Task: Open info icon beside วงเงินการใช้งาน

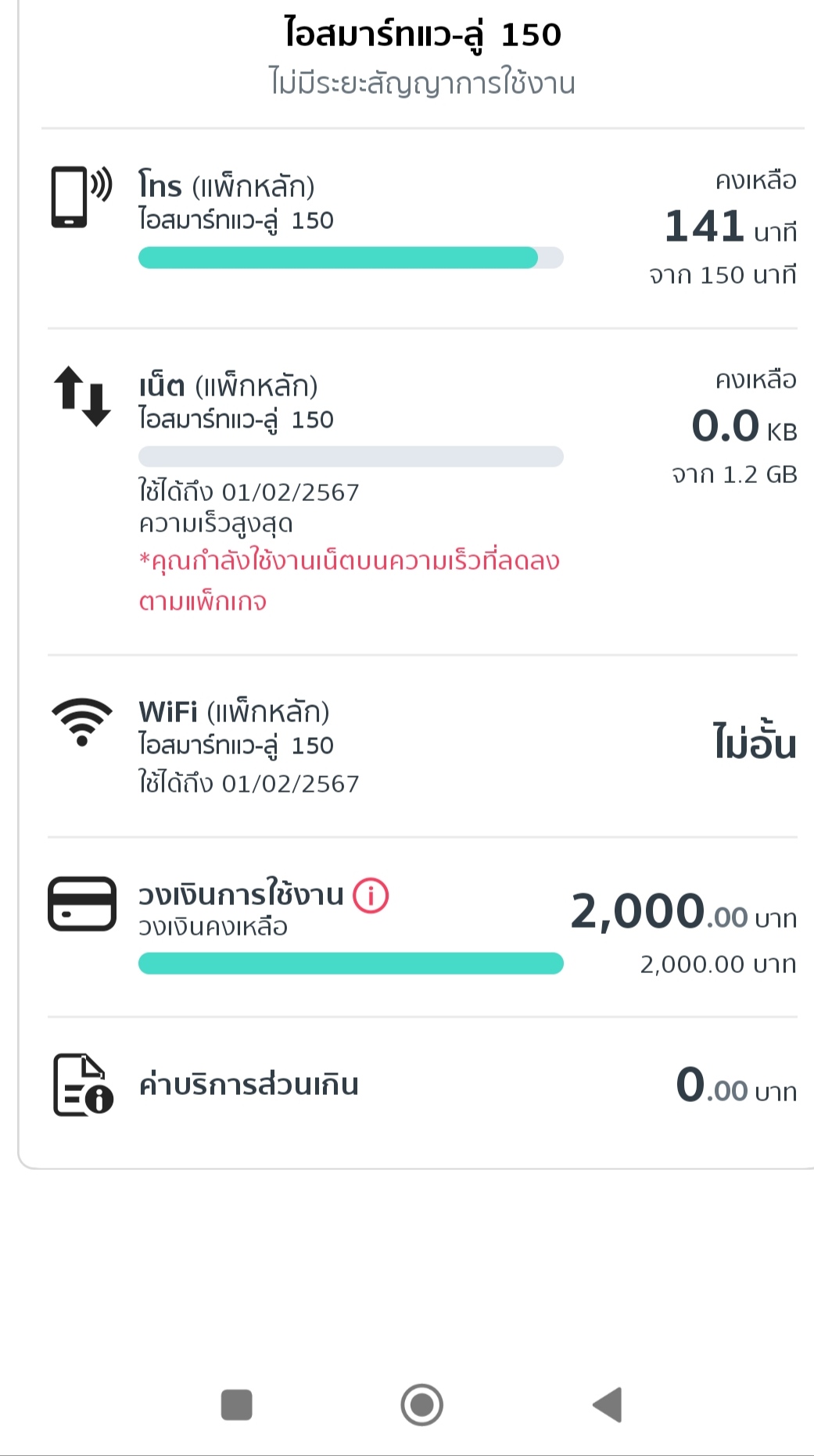Action: (371, 896)
